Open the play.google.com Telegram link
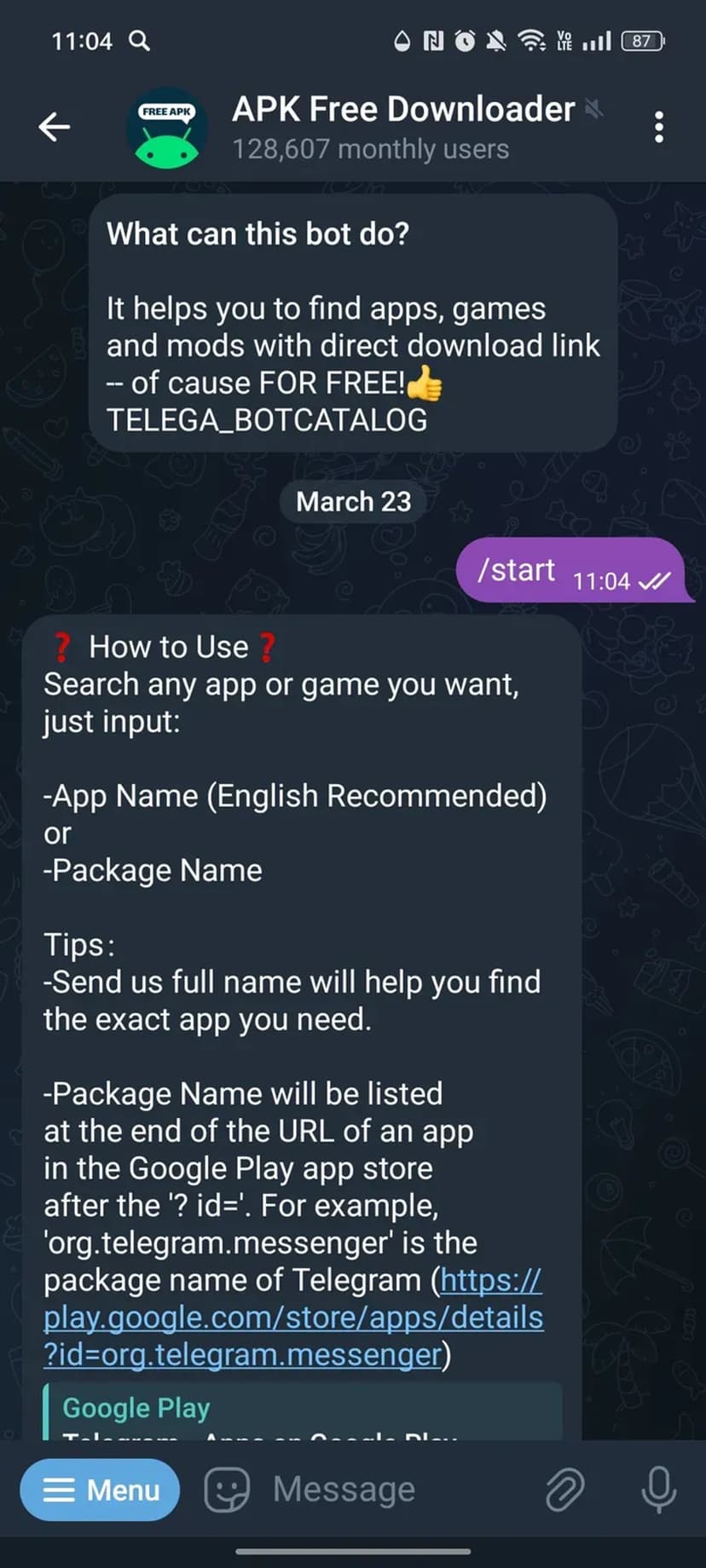 pos(292,1317)
